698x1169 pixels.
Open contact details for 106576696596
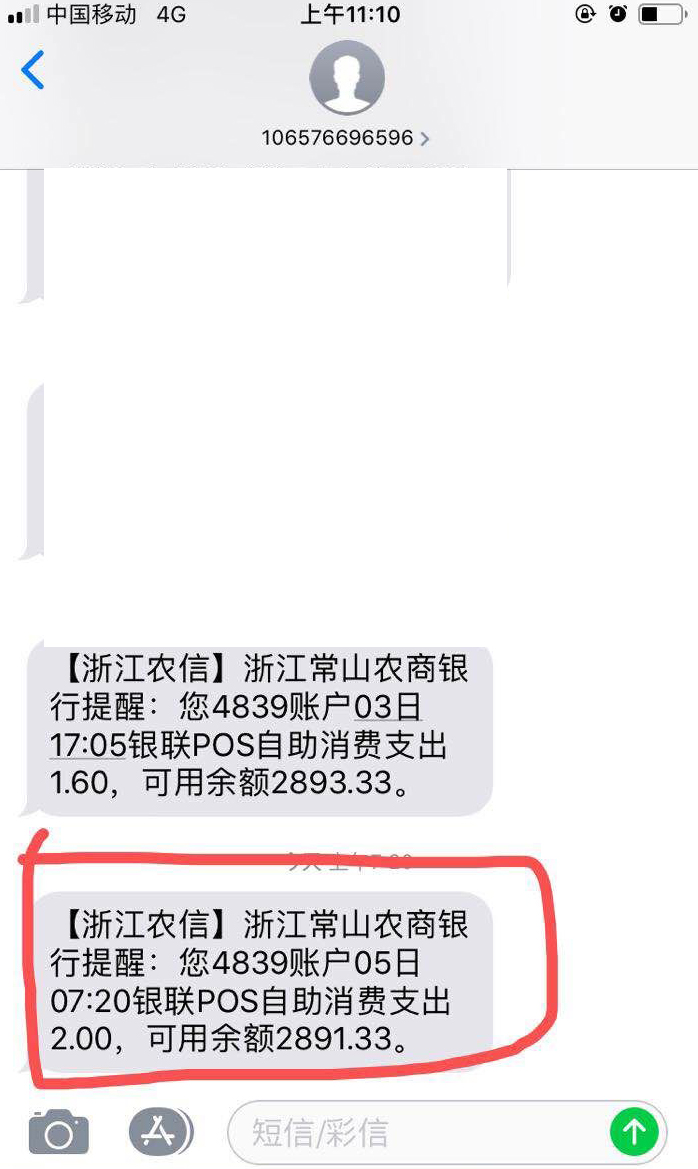[346, 137]
